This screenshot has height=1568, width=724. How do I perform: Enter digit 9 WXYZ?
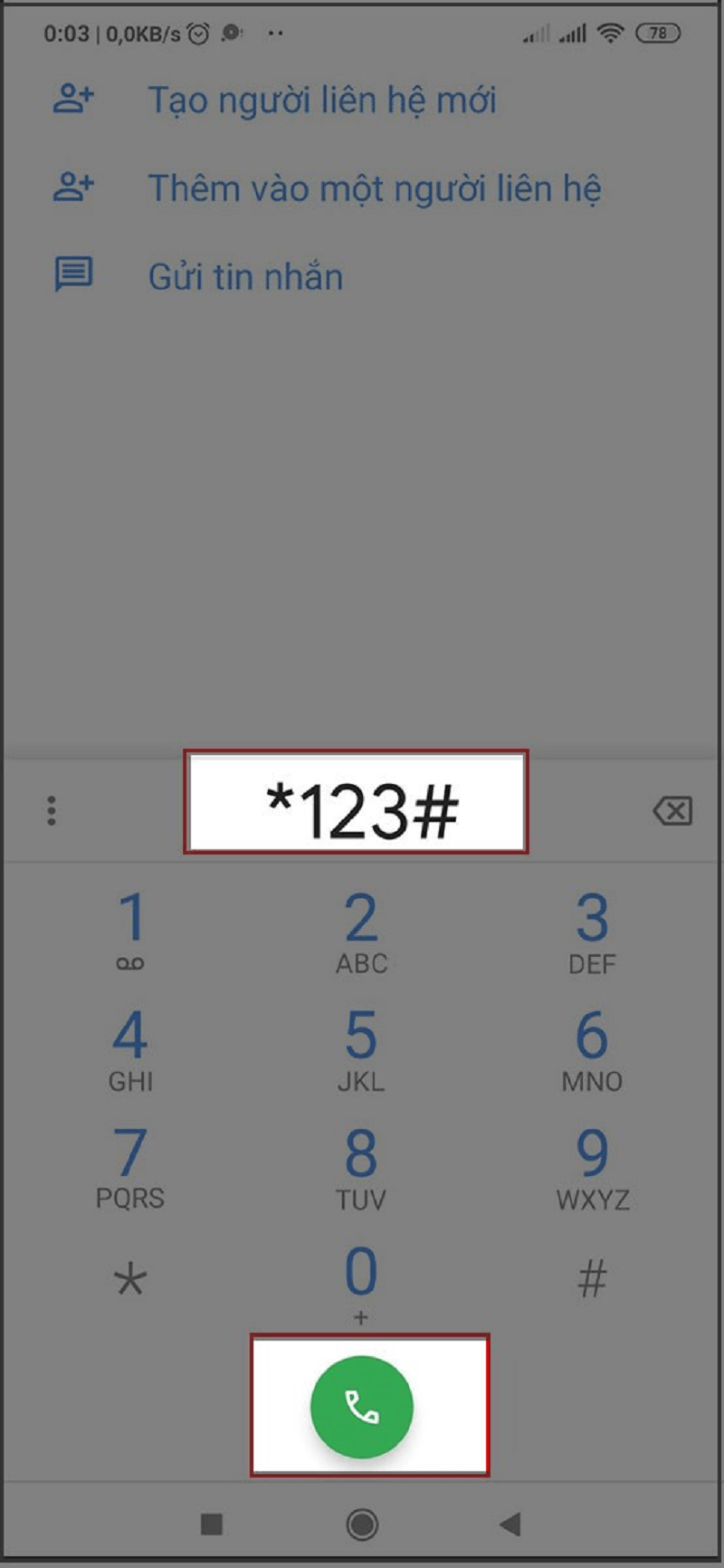(x=592, y=1166)
